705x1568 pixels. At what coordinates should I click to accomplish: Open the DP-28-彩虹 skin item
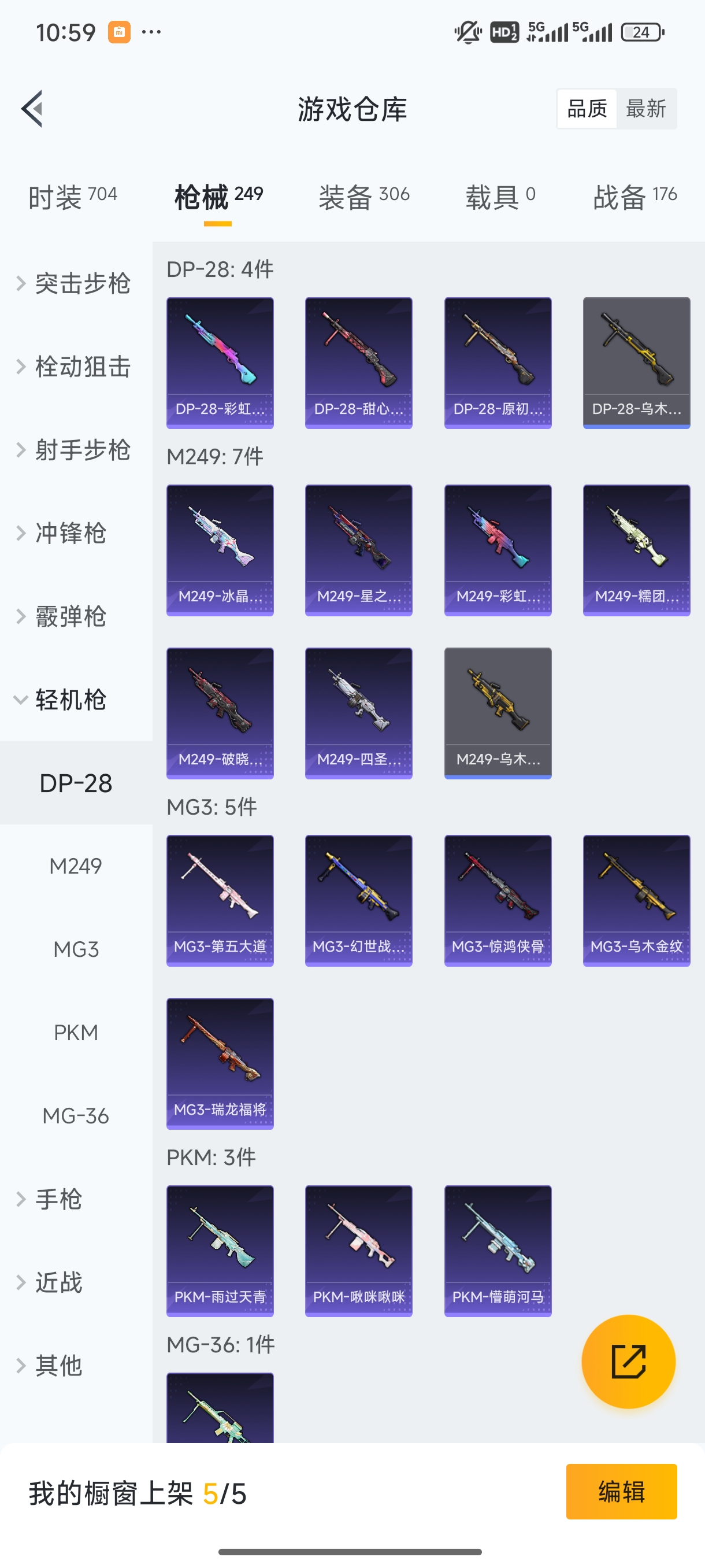point(220,363)
